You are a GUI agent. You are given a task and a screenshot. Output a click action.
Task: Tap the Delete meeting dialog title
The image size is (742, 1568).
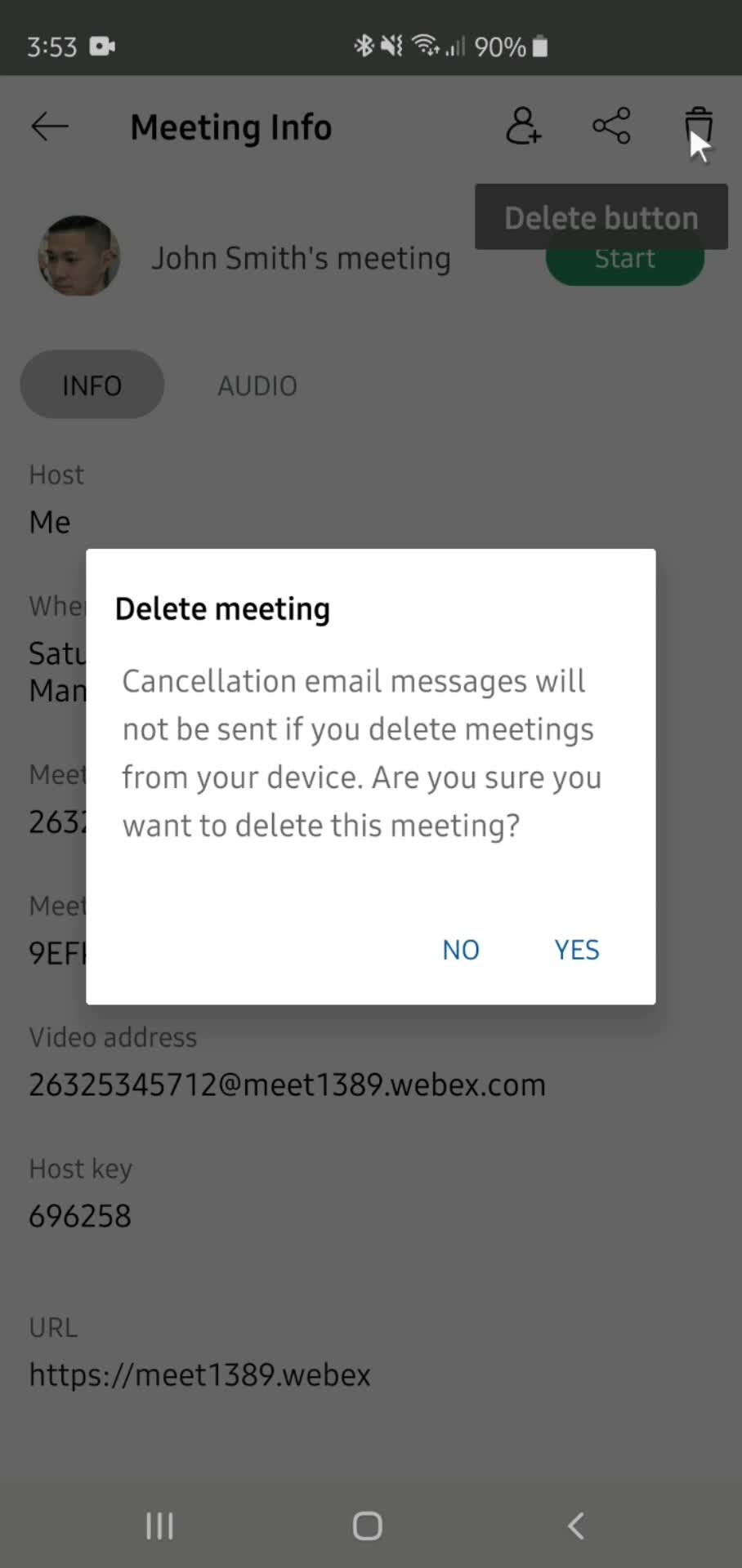(221, 608)
